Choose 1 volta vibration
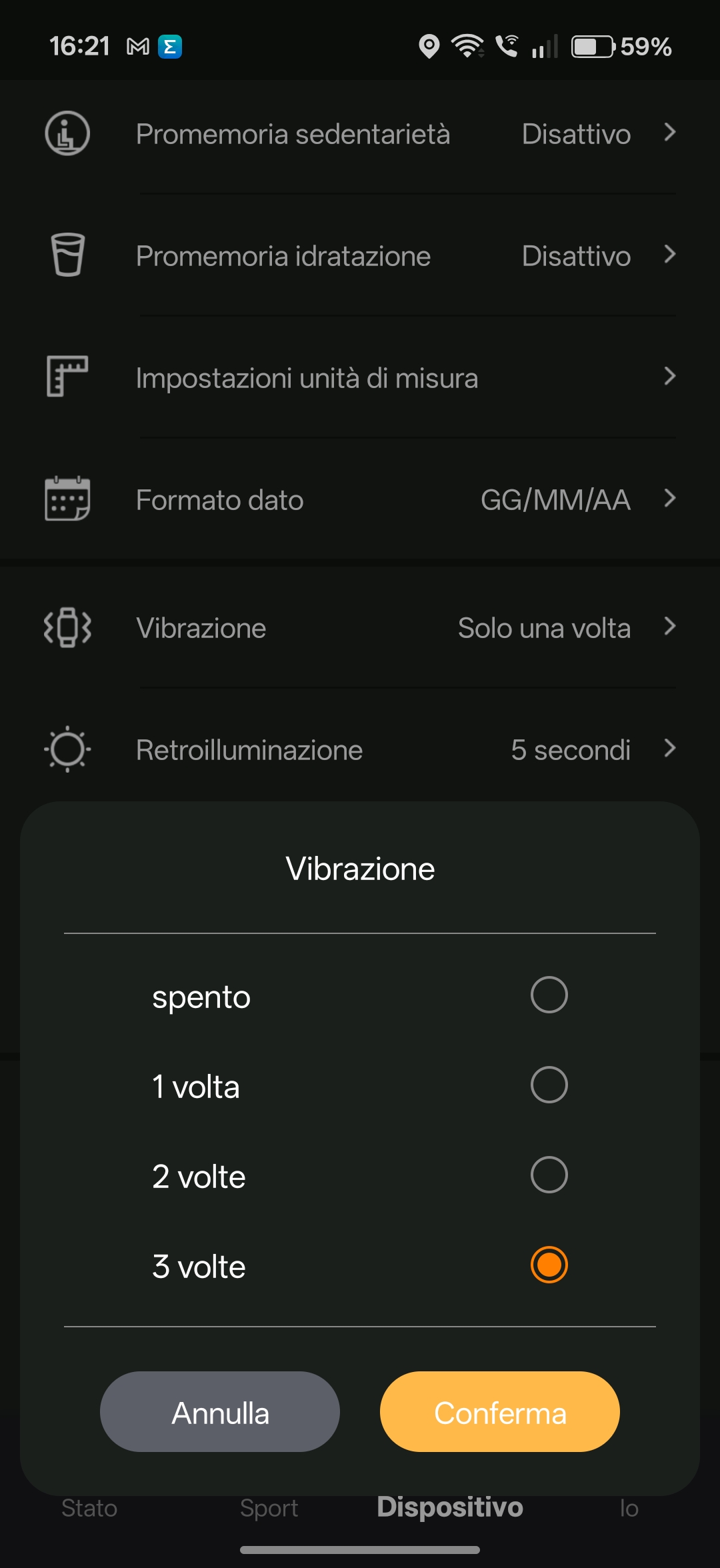Image resolution: width=720 pixels, height=1568 pixels. point(549,1085)
